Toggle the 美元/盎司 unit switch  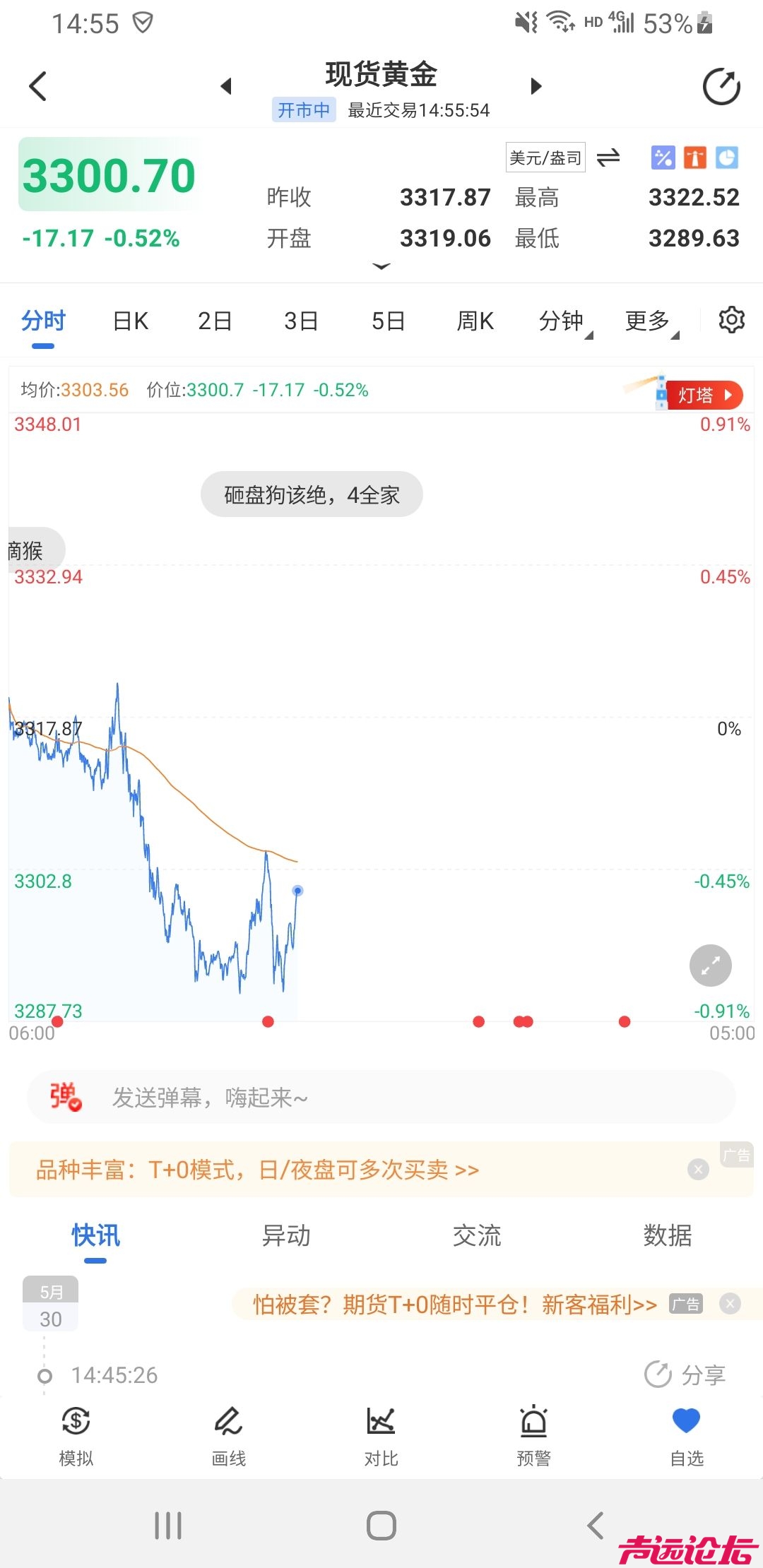pos(608,158)
